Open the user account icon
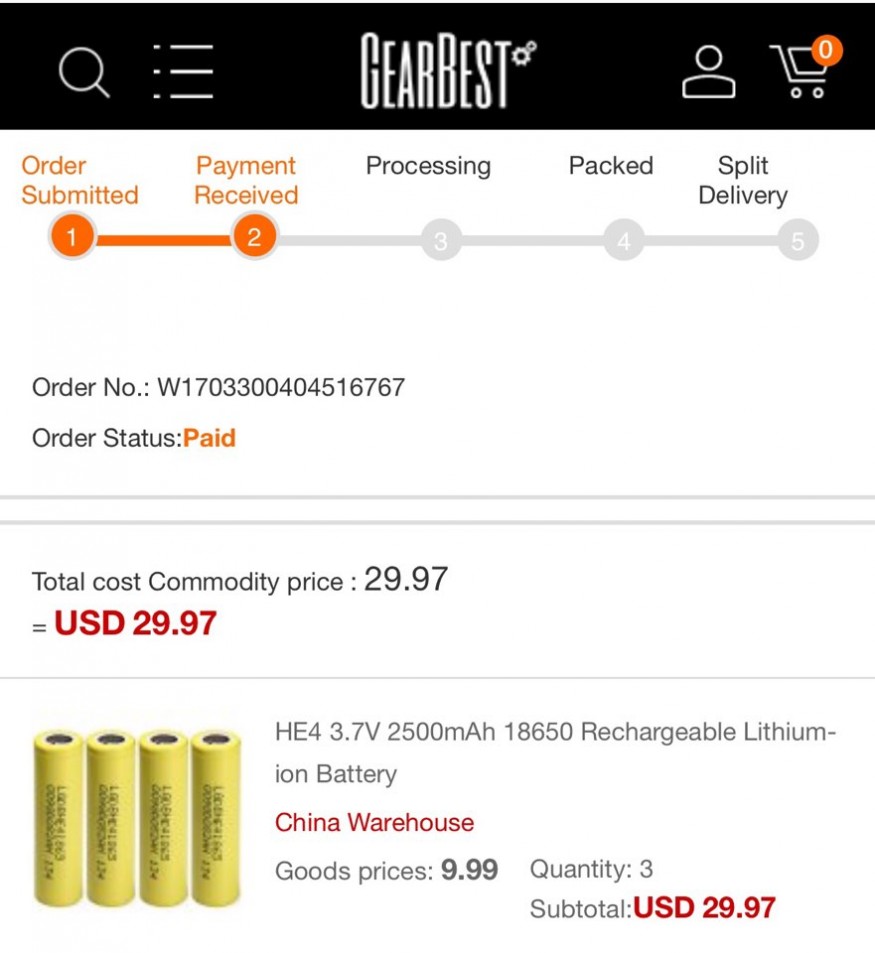Viewport: 875px width, 953px height. [x=708, y=72]
